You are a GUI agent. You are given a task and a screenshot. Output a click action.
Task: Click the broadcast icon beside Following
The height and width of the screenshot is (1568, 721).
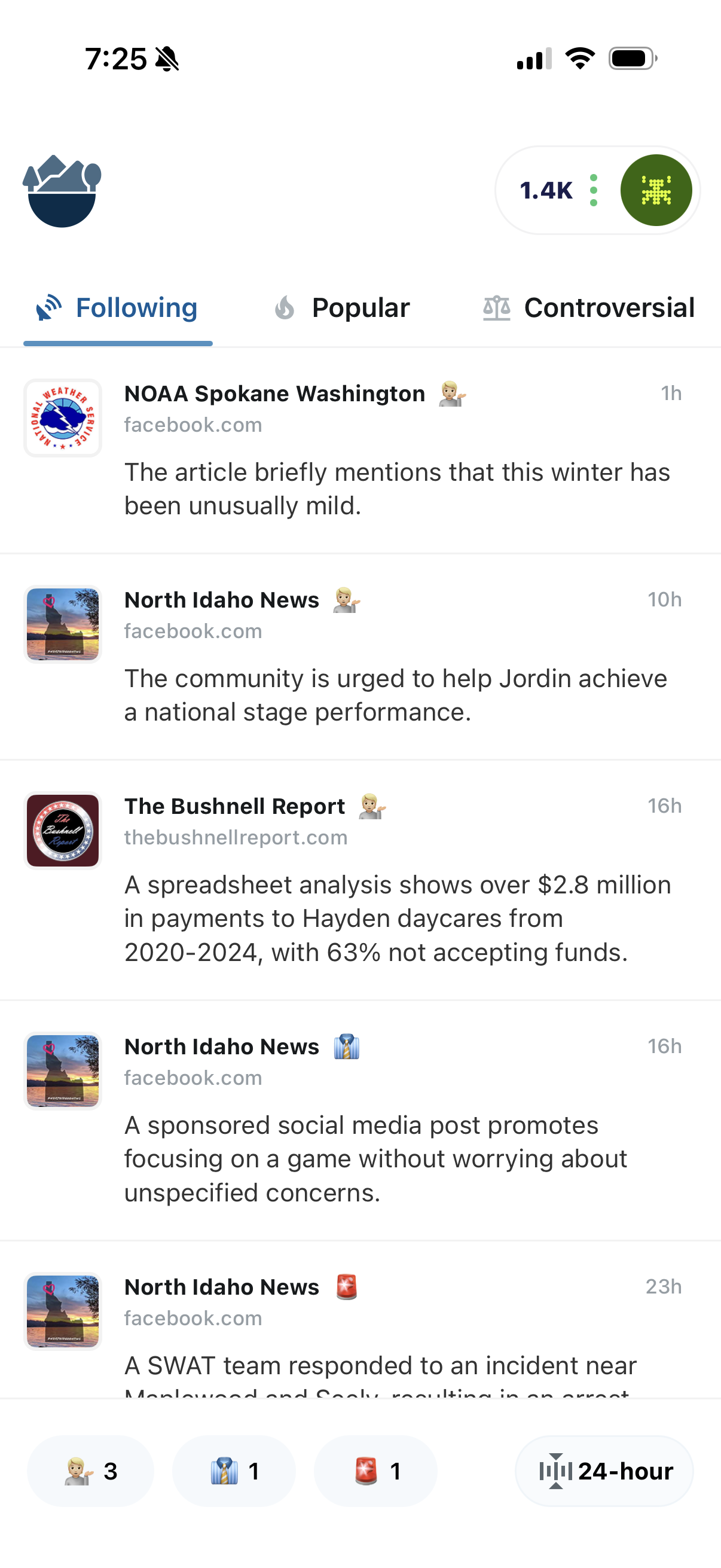click(x=48, y=307)
